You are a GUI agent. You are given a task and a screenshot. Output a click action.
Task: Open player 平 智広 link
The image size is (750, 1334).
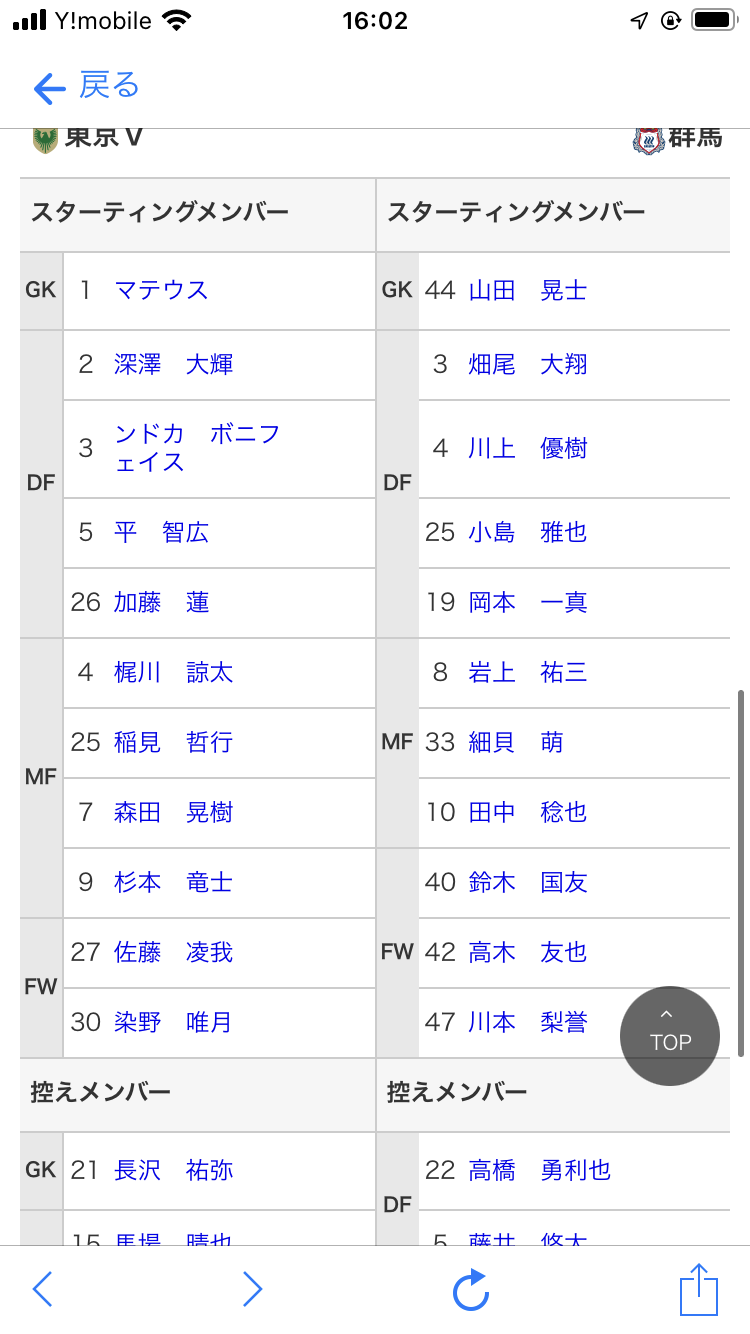tap(161, 532)
